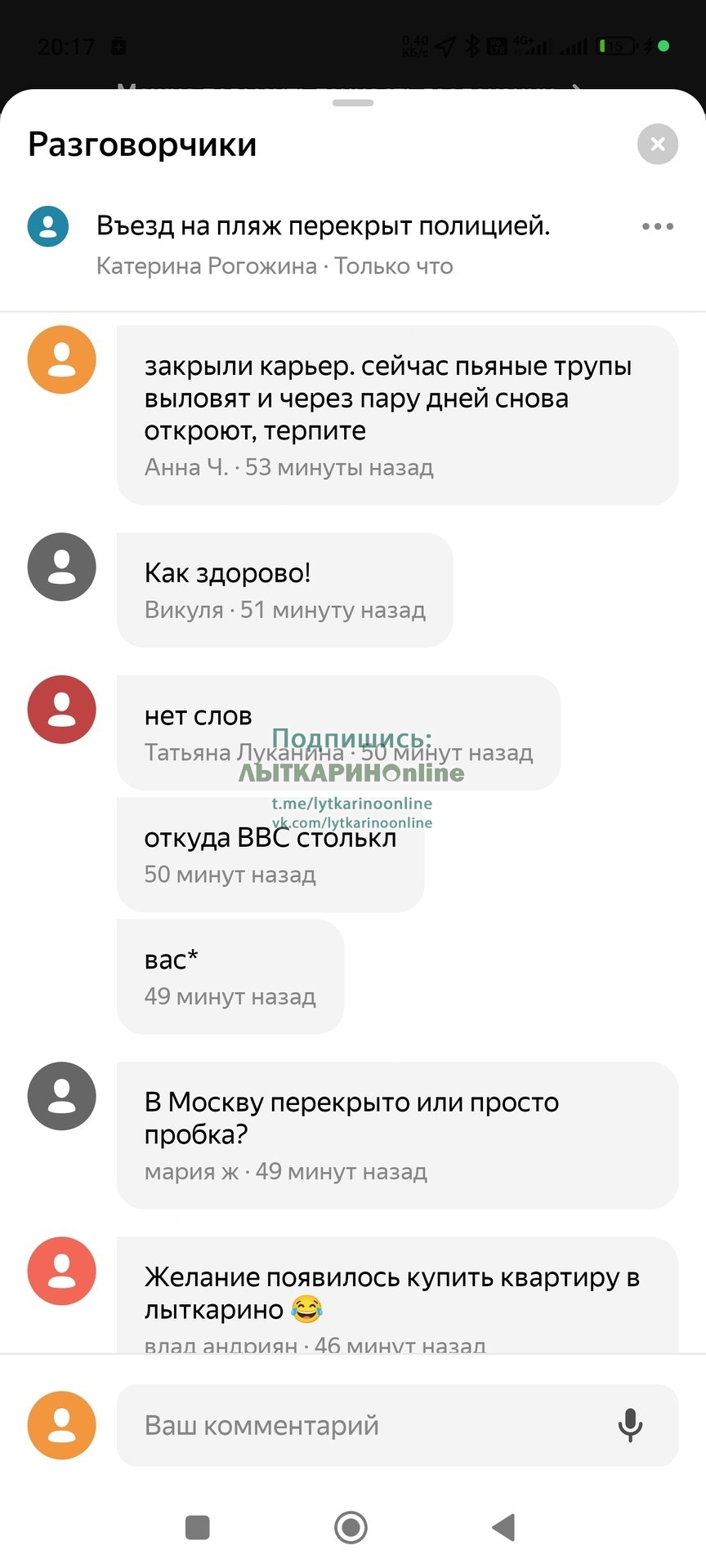The width and height of the screenshot is (706, 1568).
Task: Tap the Ваш комментарий input field
Action: pos(397,1425)
